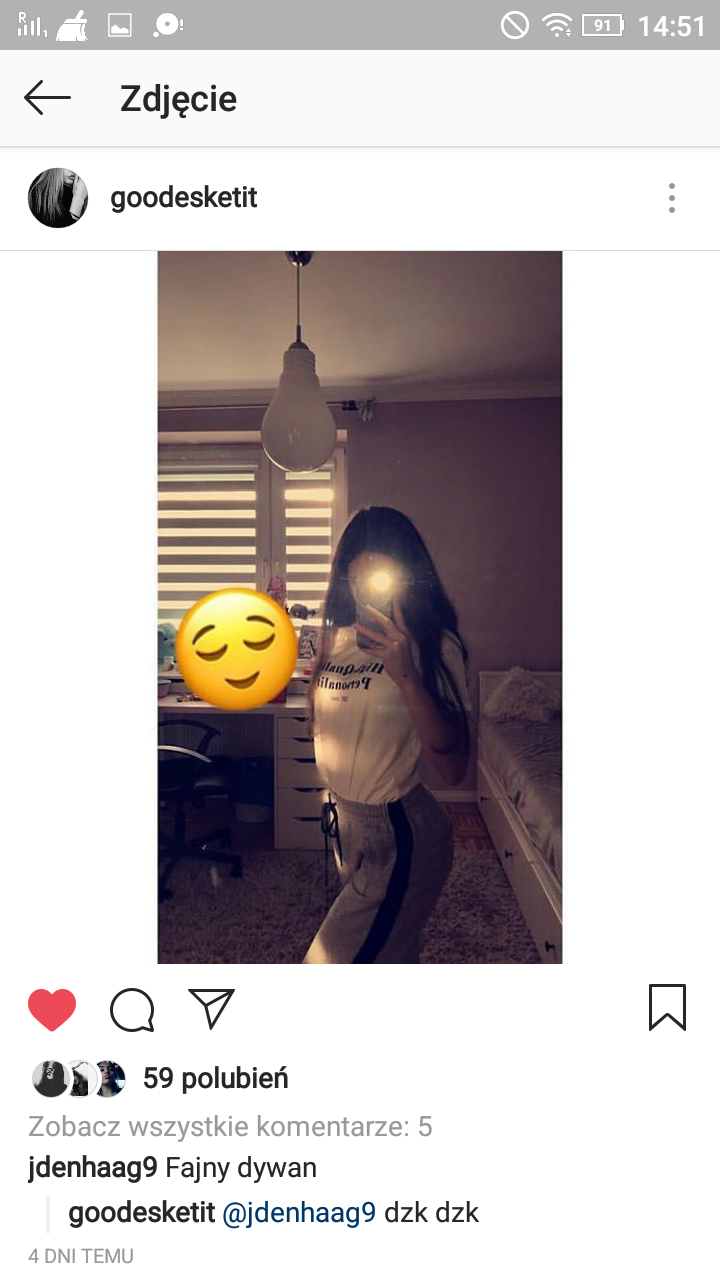Open Zobacz wszystkie komentarze: 5
The width and height of the screenshot is (720, 1280).
[230, 1127]
